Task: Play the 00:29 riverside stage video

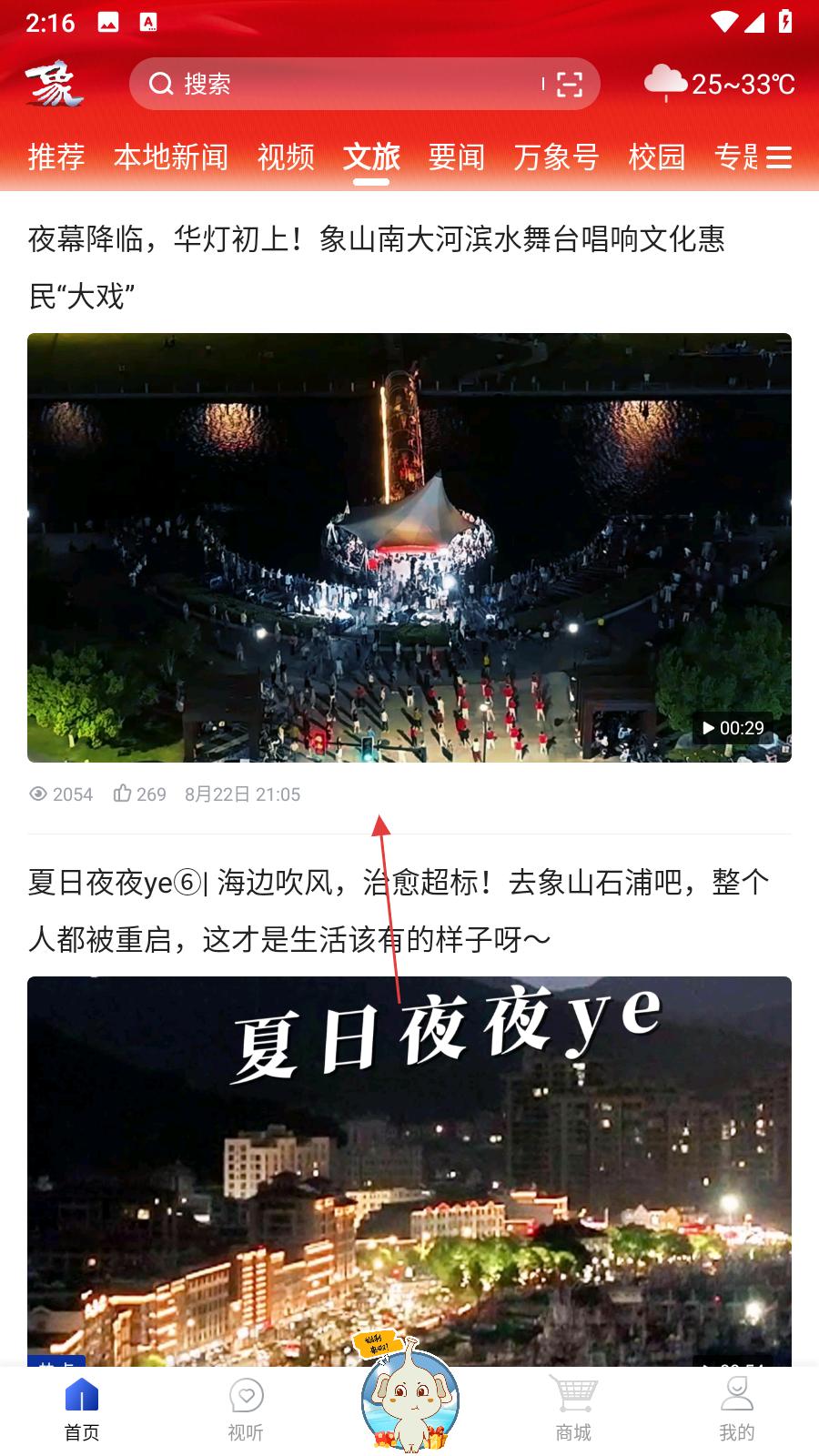Action: tap(409, 547)
